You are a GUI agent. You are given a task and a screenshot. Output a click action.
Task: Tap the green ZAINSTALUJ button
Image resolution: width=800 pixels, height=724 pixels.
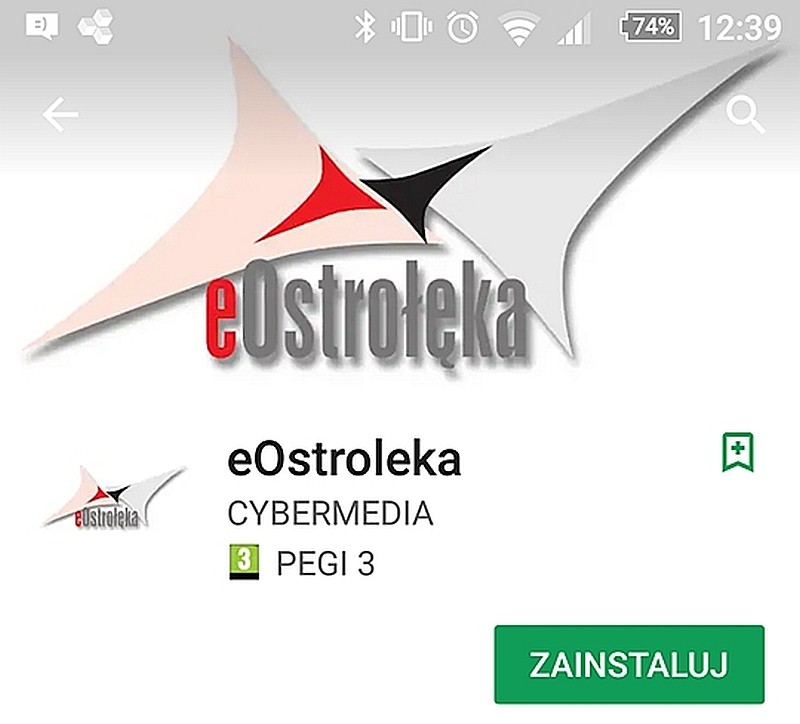point(629,665)
